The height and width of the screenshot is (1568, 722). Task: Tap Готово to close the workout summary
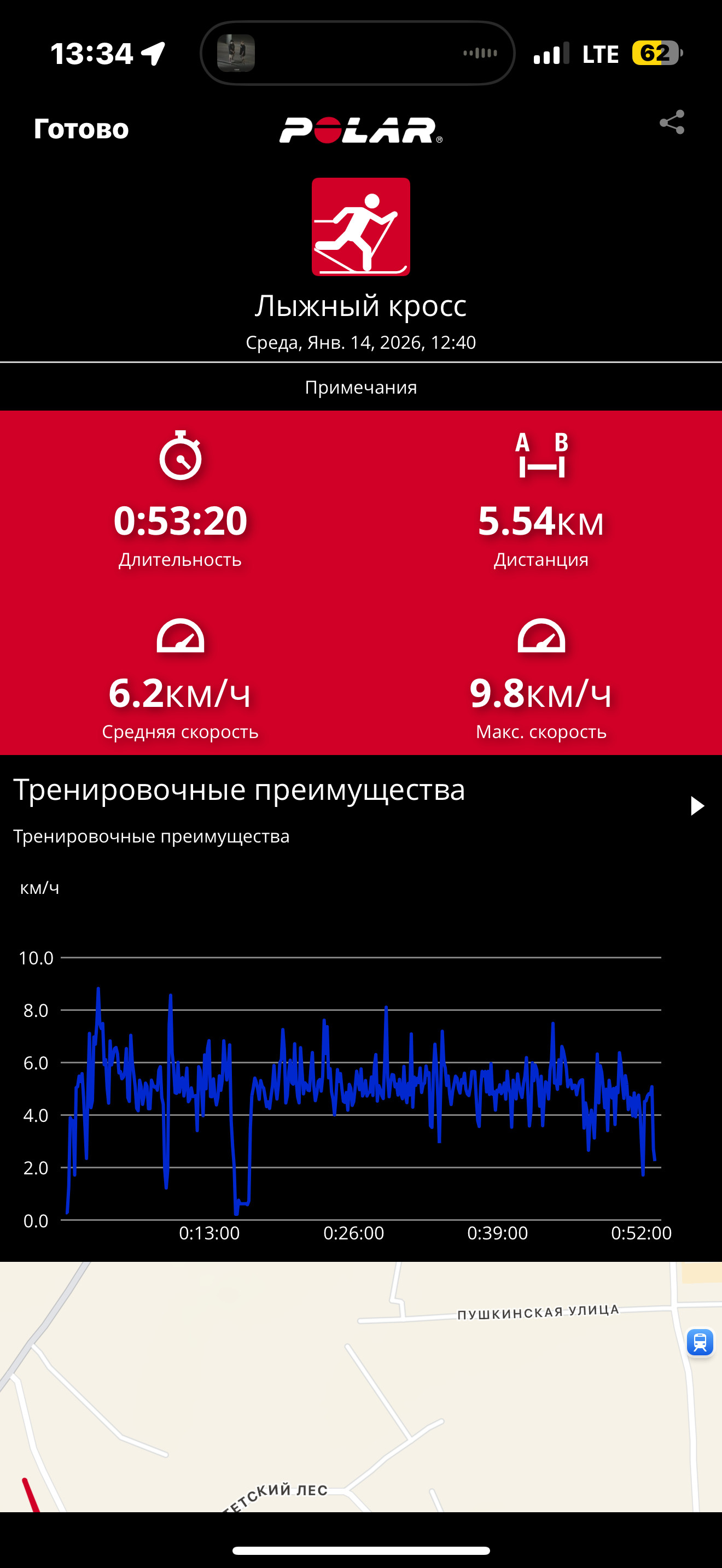point(81,128)
